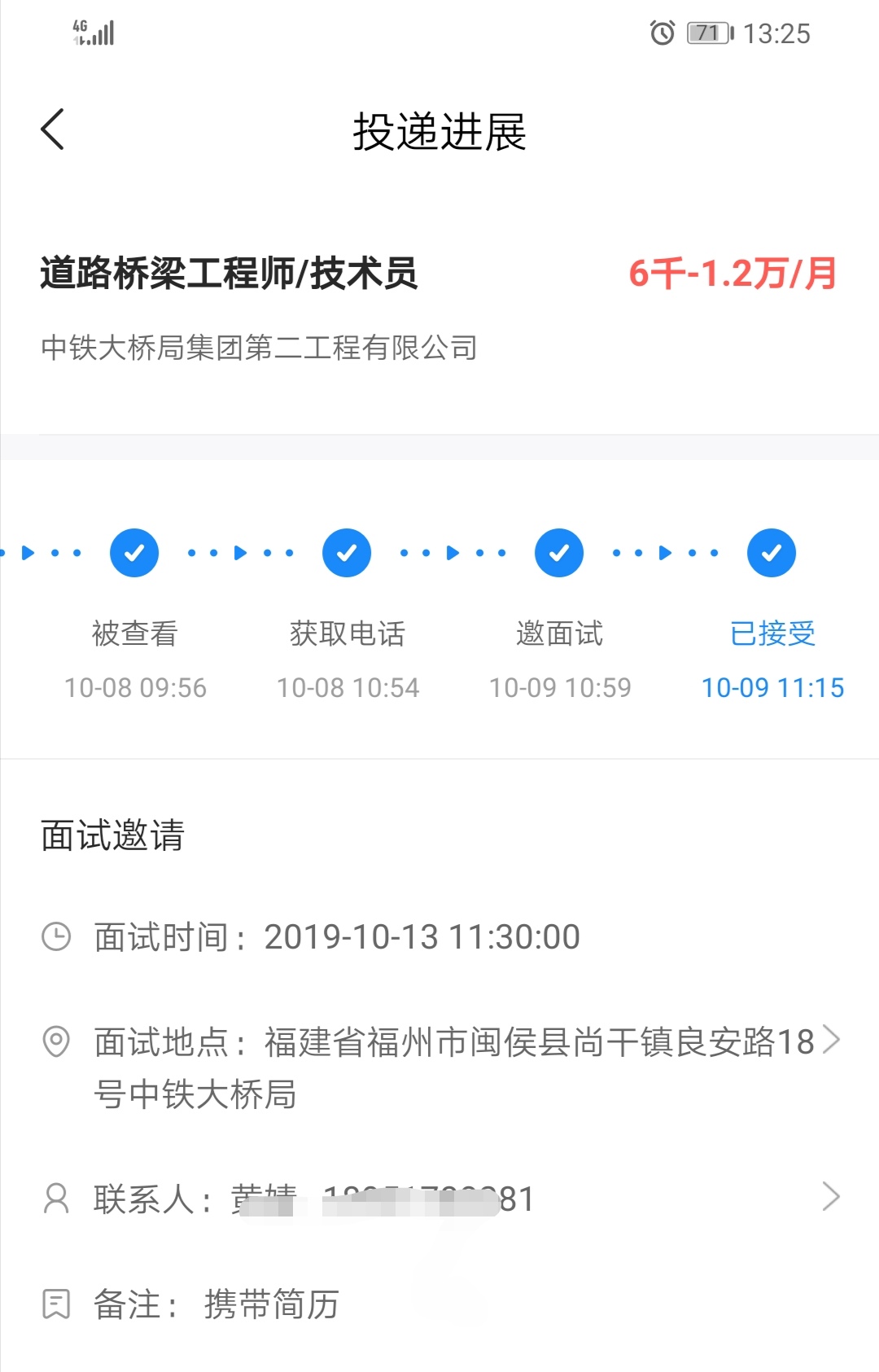Tap the 已接受 stage to view details
The height and width of the screenshot is (1372, 879).
coord(771,552)
